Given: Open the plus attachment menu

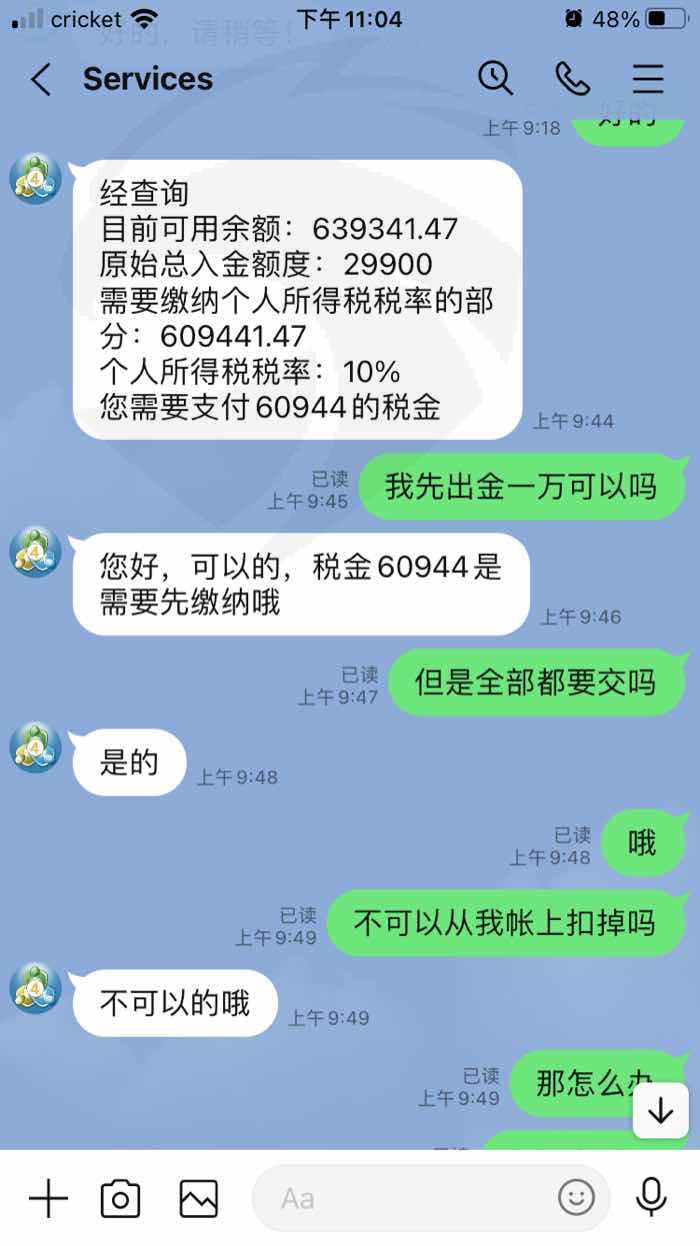Looking at the screenshot, I should (x=48, y=1197).
